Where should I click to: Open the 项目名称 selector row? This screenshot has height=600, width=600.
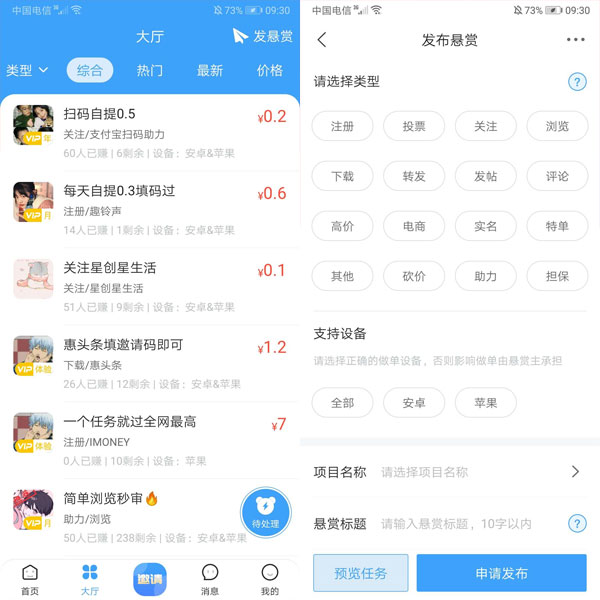(x=450, y=472)
